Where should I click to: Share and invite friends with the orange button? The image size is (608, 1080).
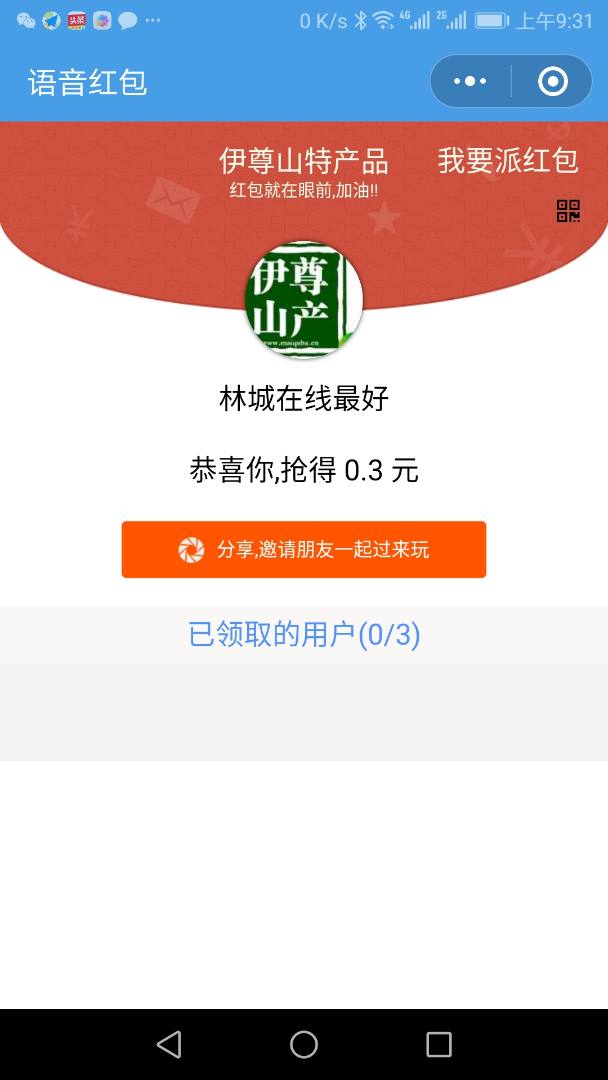point(304,549)
